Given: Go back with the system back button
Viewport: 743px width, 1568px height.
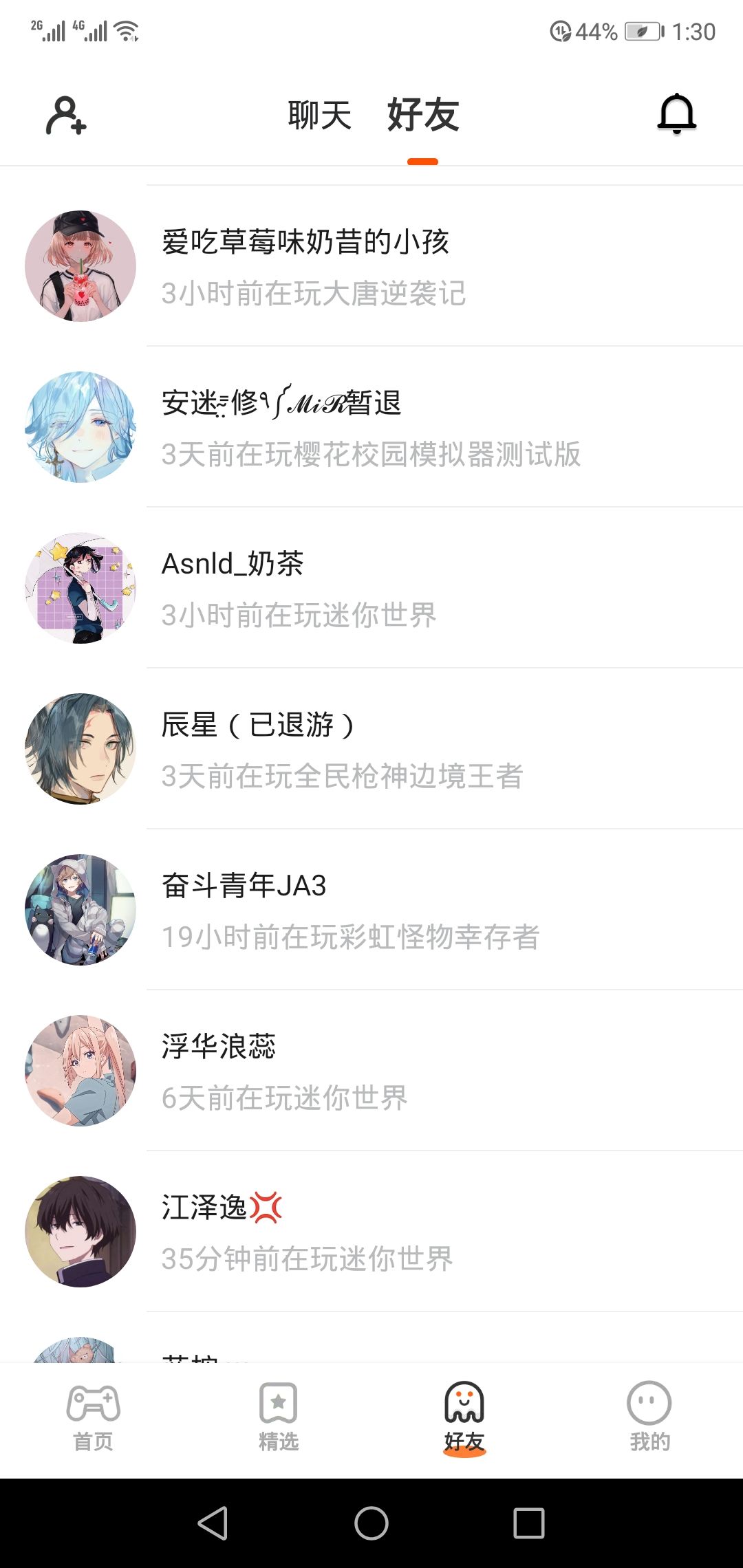Looking at the screenshot, I should 213,1523.
